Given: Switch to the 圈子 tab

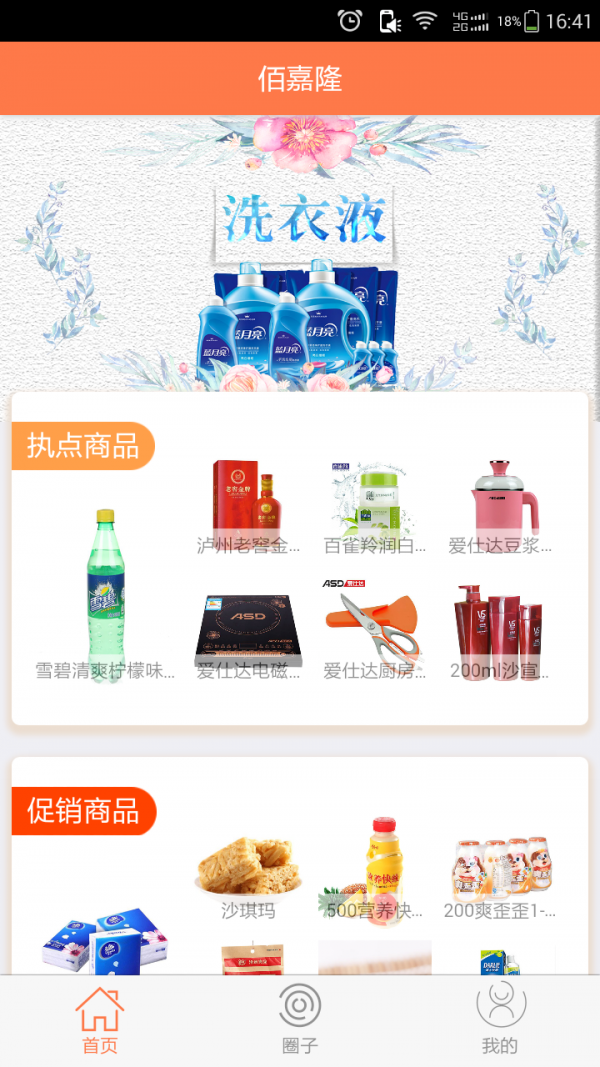Looking at the screenshot, I should pos(300,1020).
